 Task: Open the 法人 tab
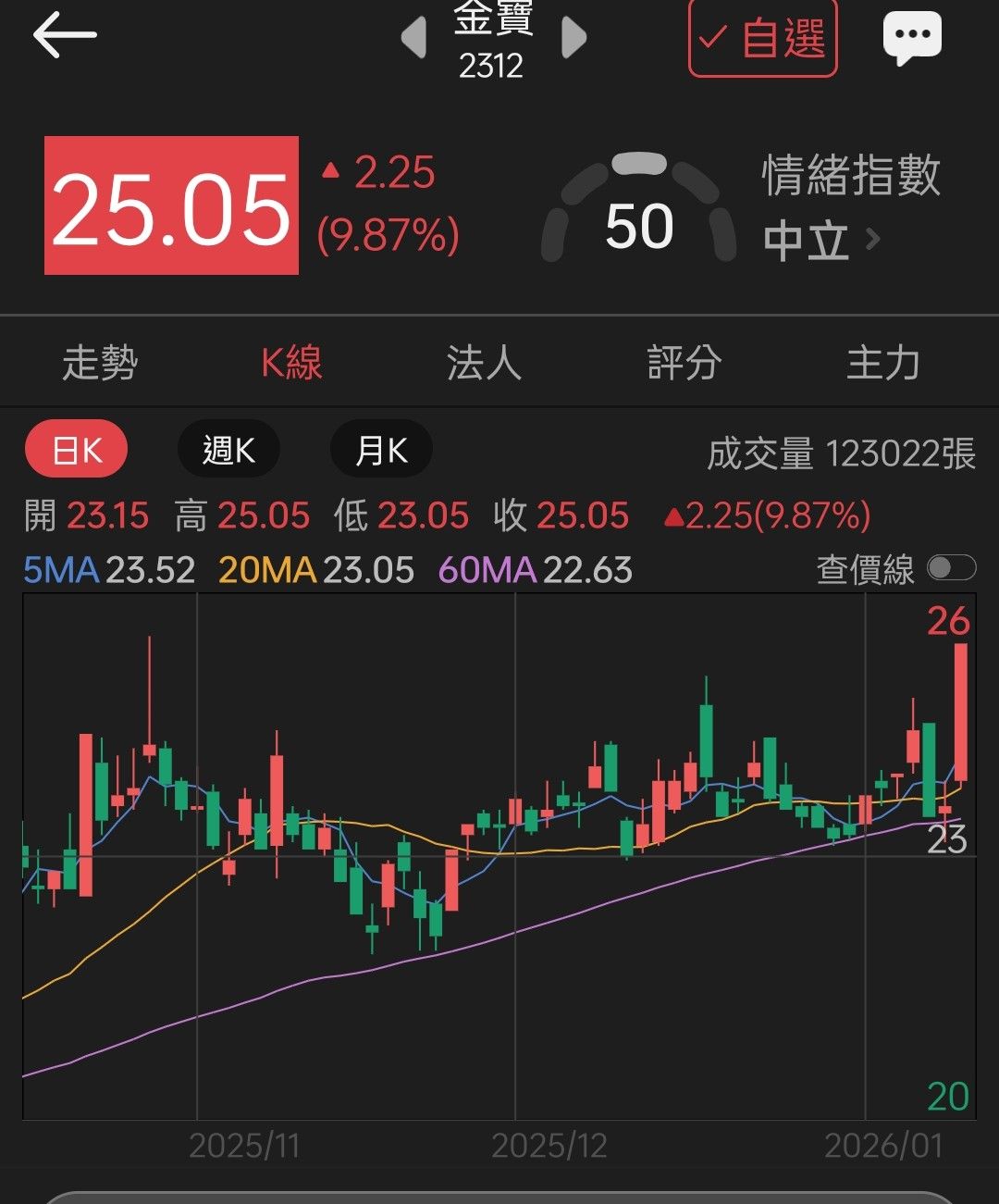[x=484, y=362]
